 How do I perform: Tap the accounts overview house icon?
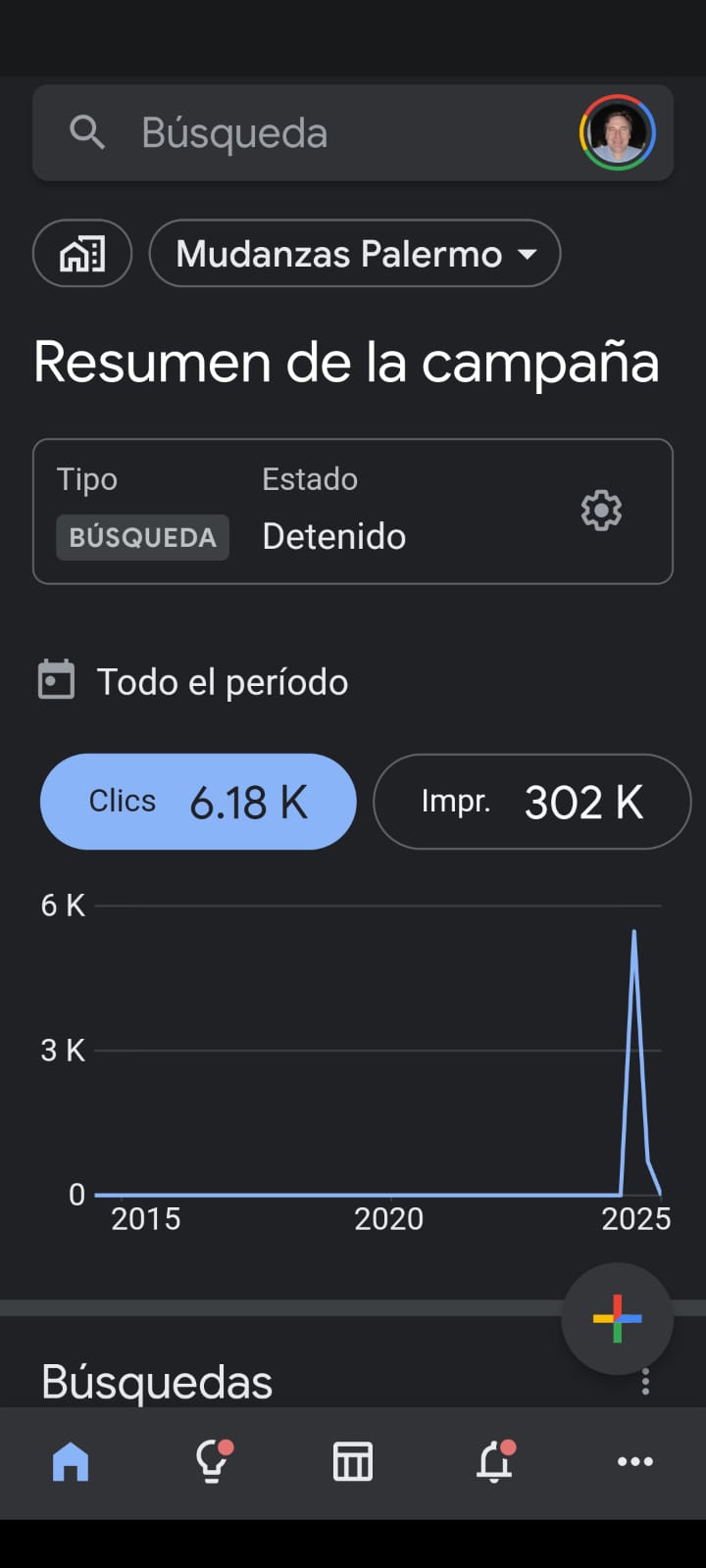(x=82, y=254)
